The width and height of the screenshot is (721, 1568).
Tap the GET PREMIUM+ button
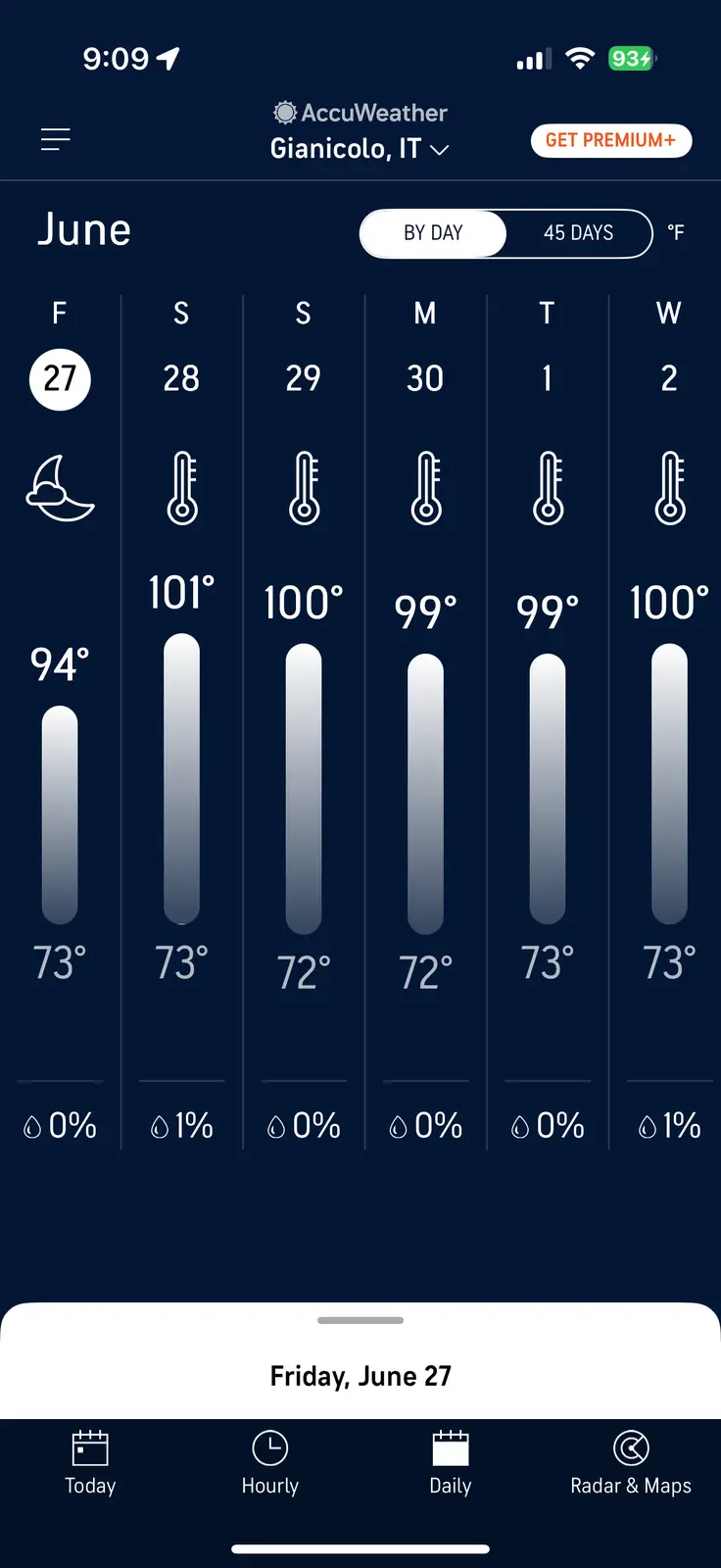pos(610,140)
